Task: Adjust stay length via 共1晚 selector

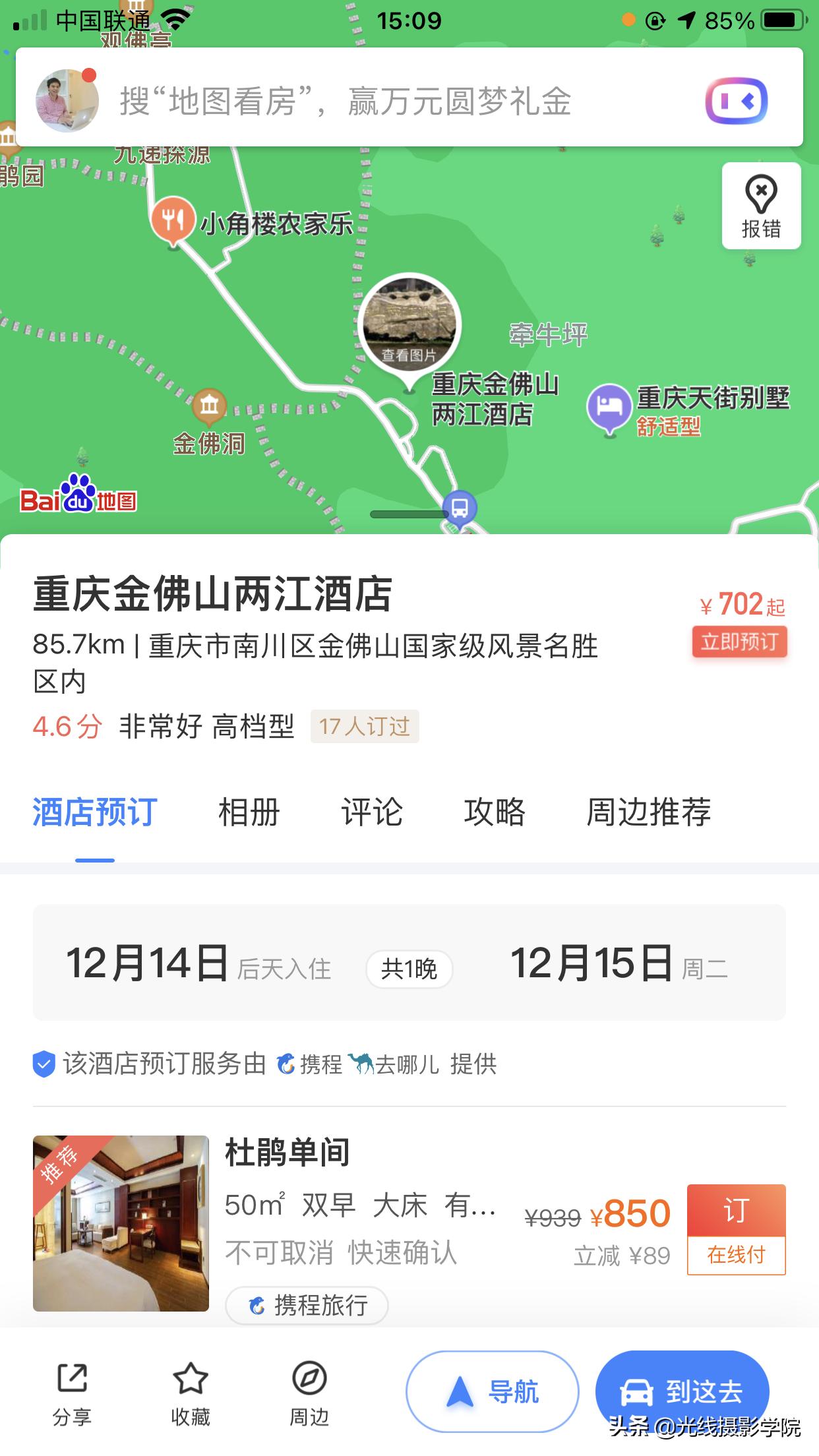Action: click(409, 969)
